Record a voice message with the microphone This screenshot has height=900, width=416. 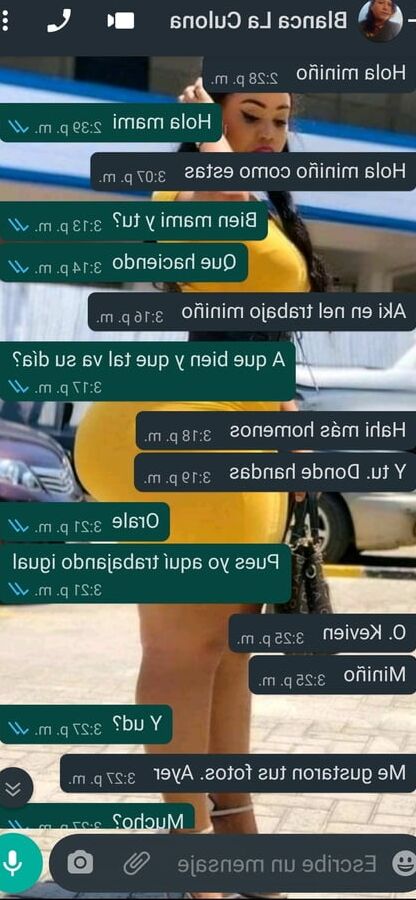coord(15,863)
